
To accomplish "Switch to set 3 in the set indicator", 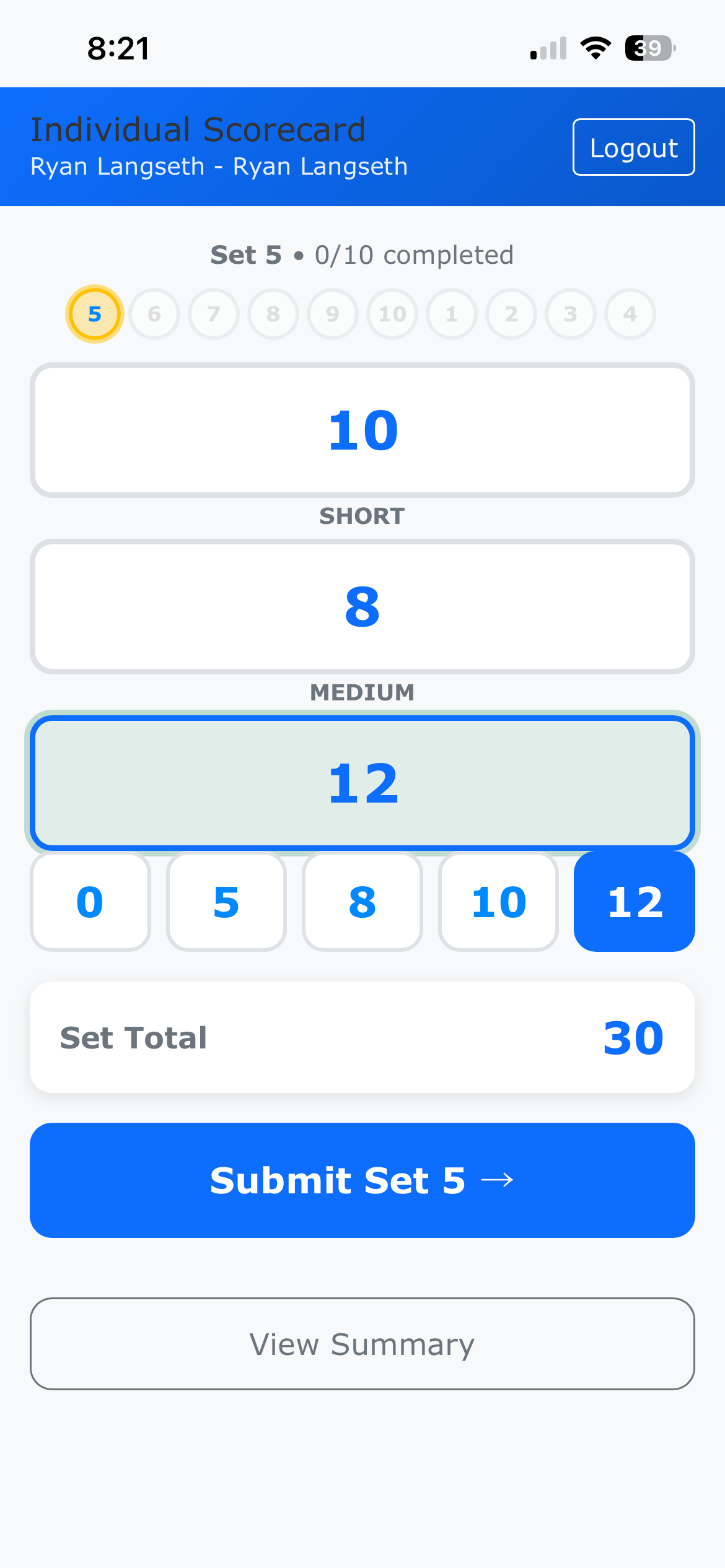I will [571, 314].
